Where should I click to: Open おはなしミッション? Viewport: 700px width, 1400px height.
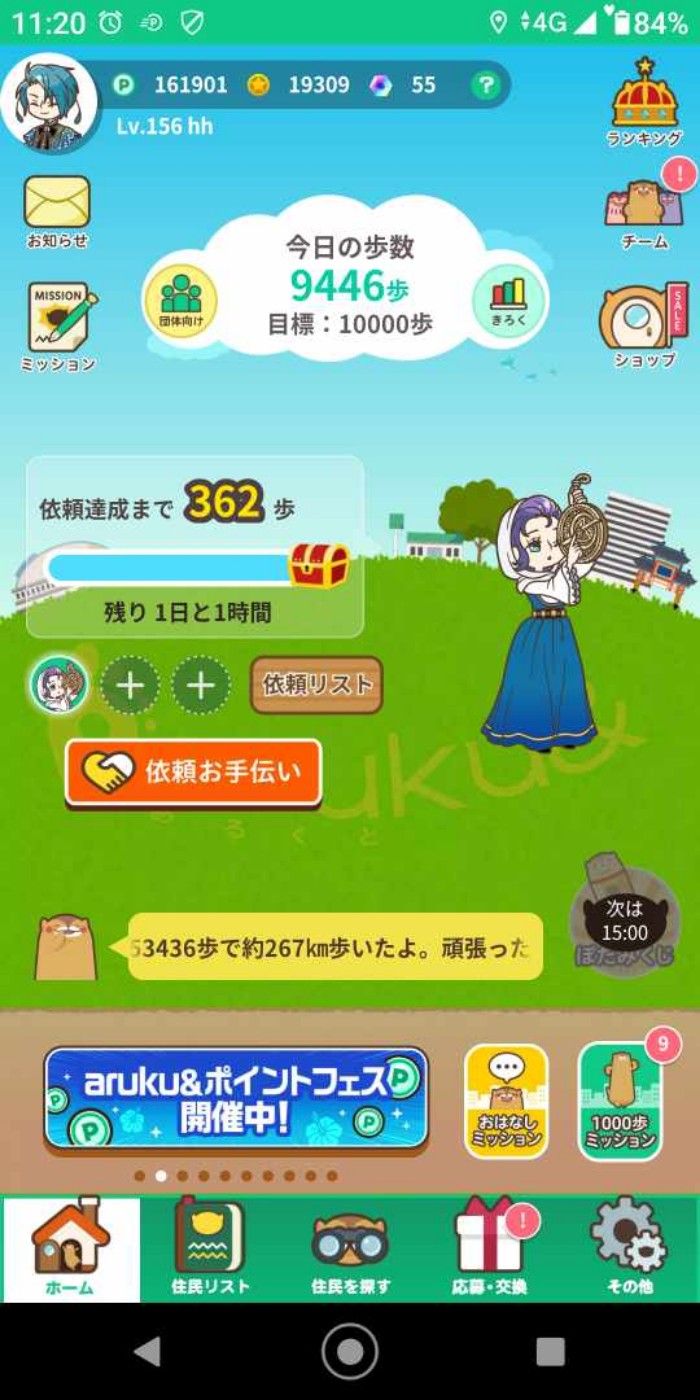click(x=506, y=1102)
